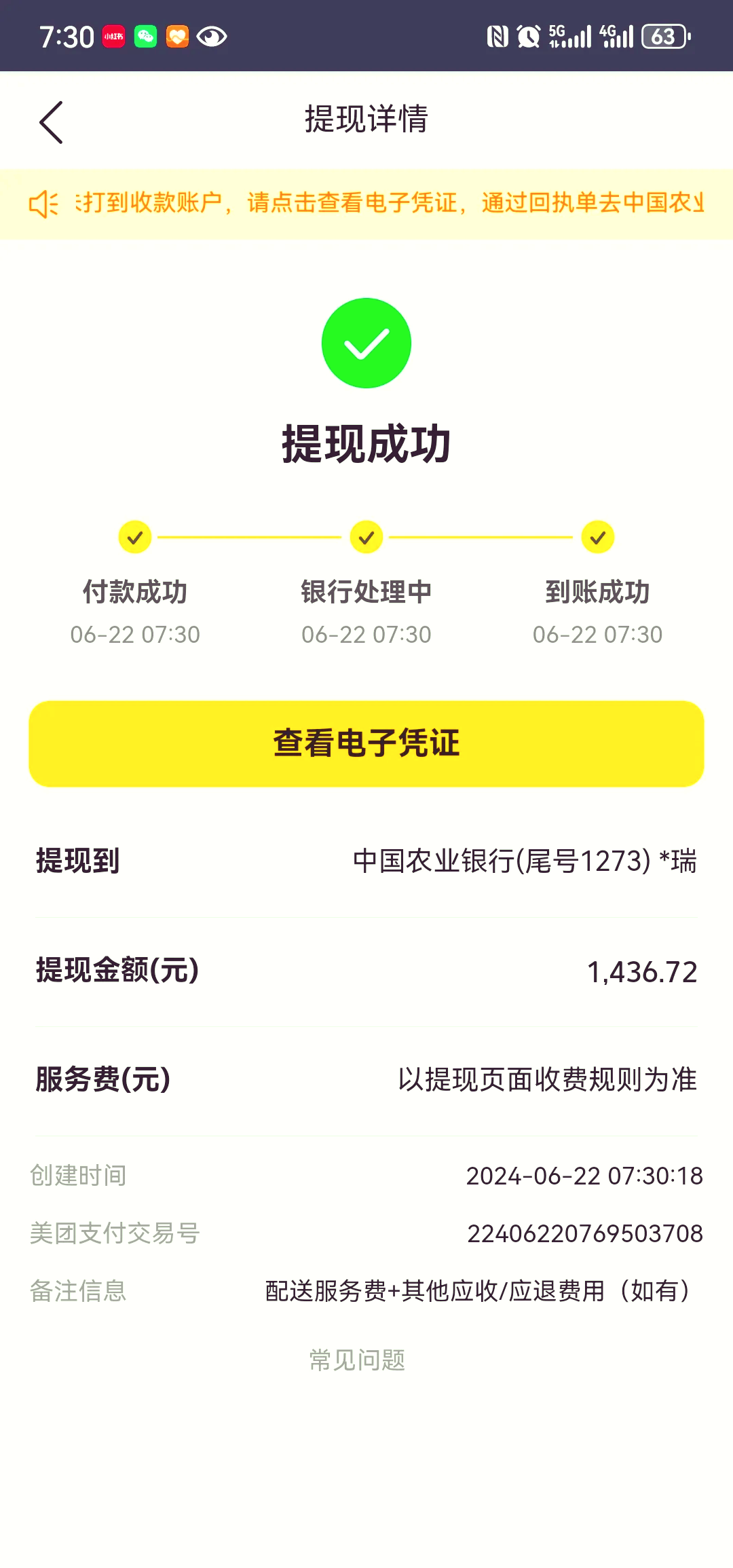Tap the alarm clock icon in the status bar
Viewport: 733px width, 1568px height.
(x=527, y=36)
